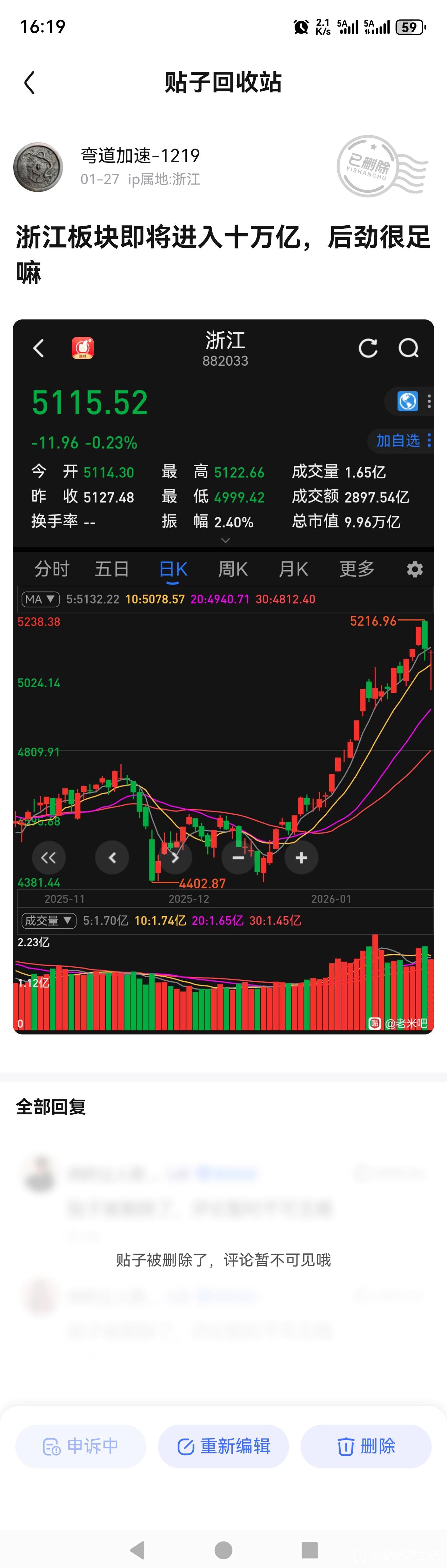
Task: Delete the post permanently with 删除
Action: [x=366, y=1446]
